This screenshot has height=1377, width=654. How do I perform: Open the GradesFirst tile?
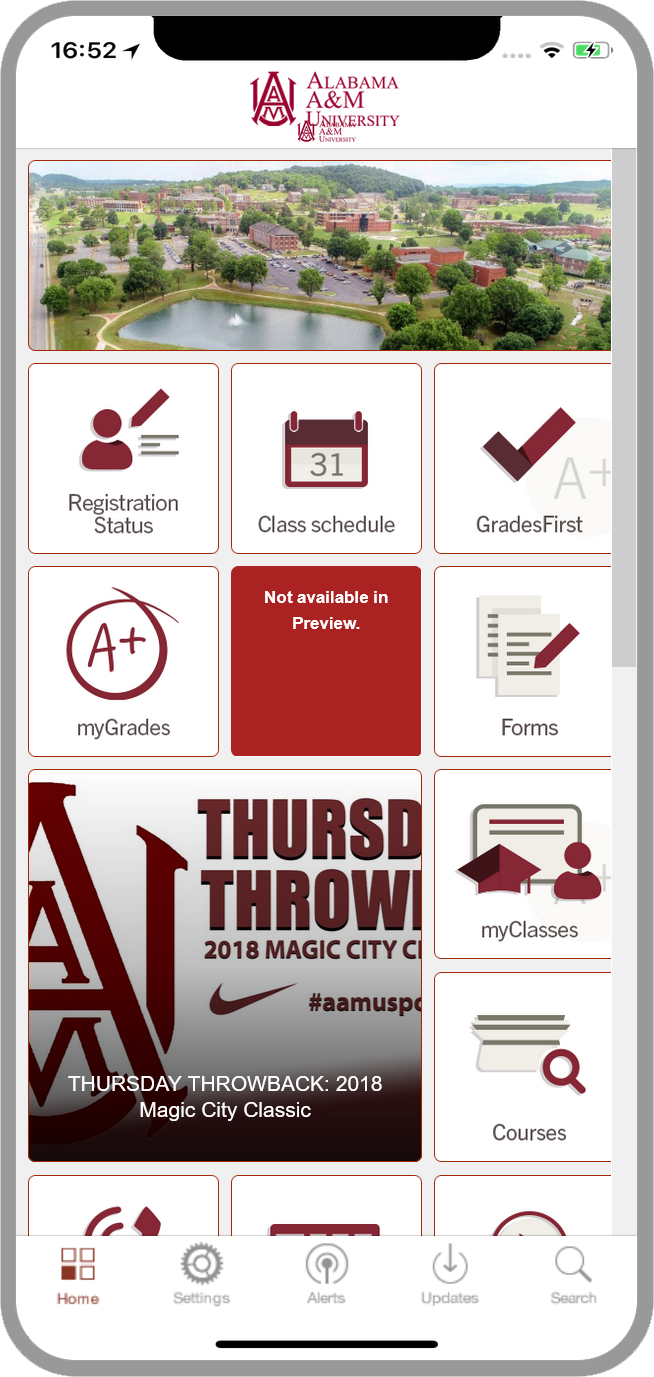click(x=523, y=458)
